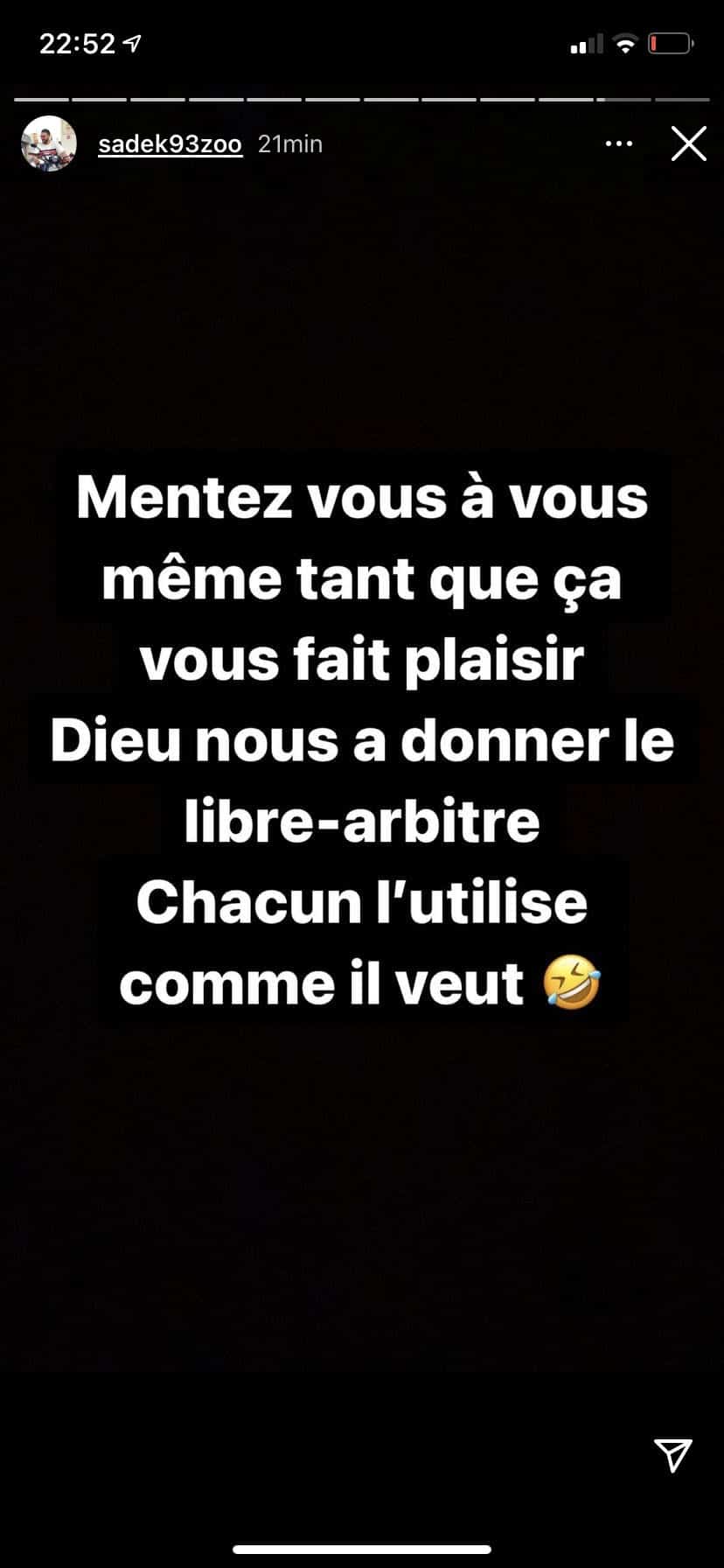The height and width of the screenshot is (1568, 724).
Task: Open sadek93zoo's profile via username
Action: pos(170,144)
